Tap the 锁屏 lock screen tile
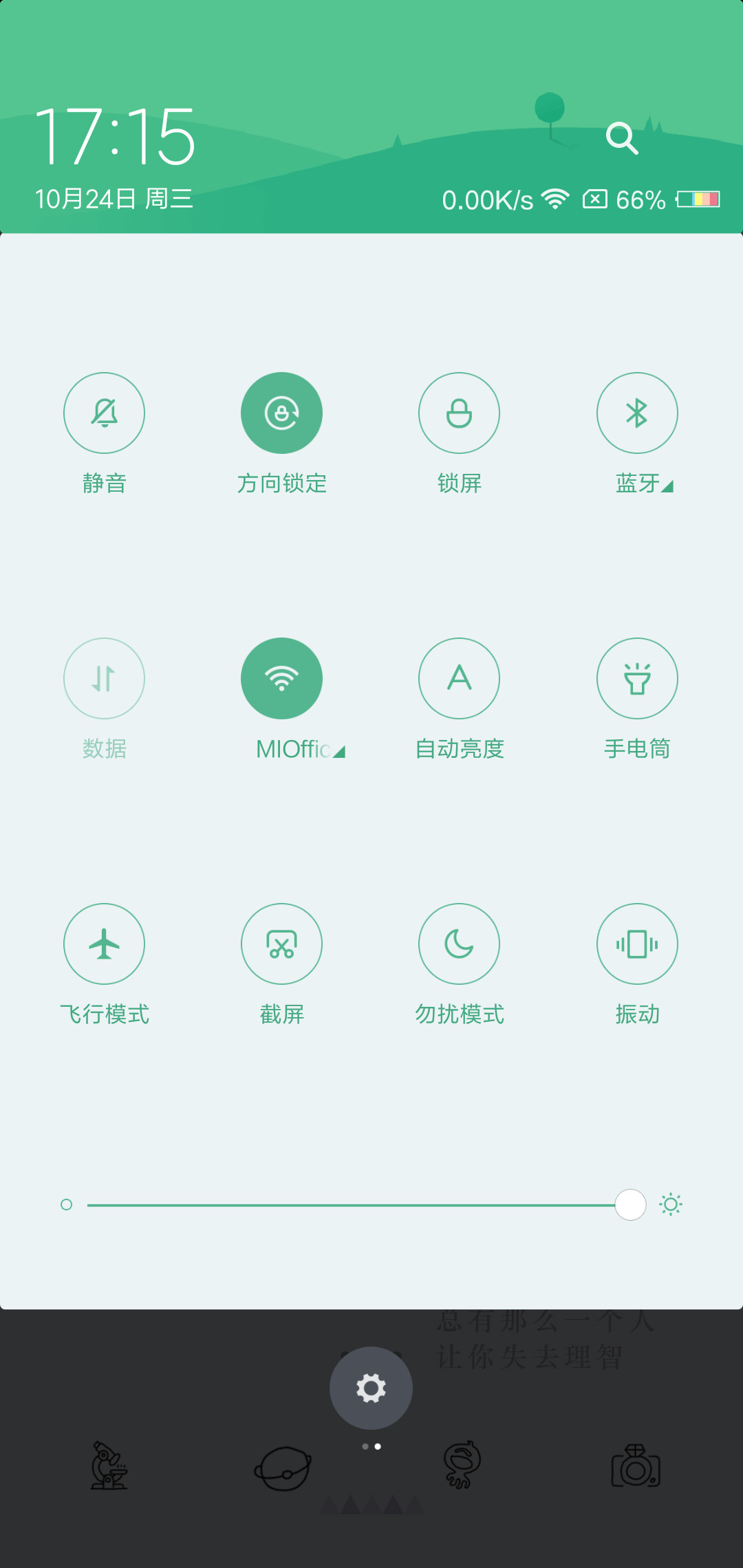This screenshot has height=1568, width=743. (x=459, y=413)
